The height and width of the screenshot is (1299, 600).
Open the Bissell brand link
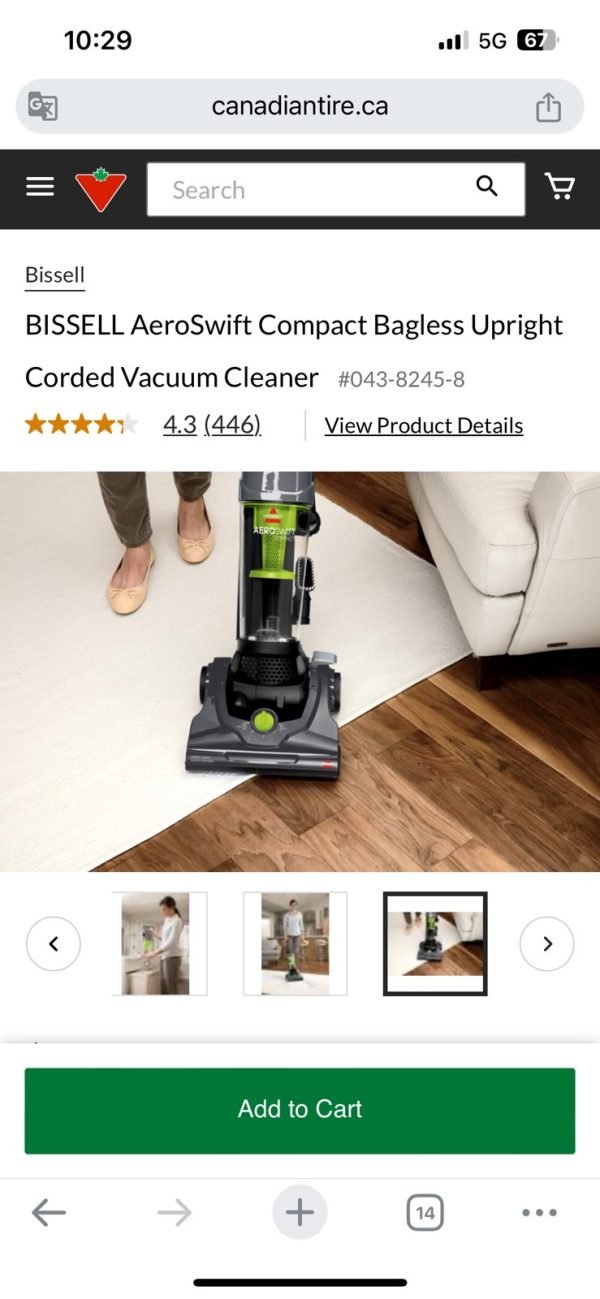coord(55,275)
